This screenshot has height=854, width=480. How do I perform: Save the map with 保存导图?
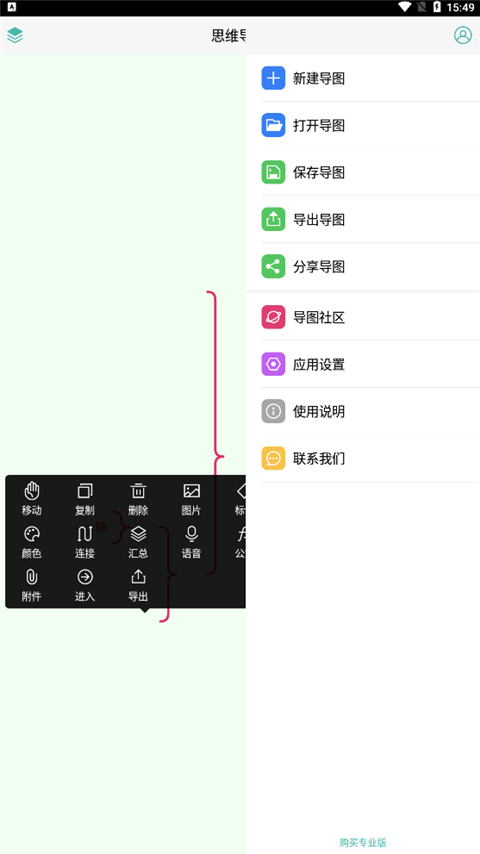pos(370,172)
